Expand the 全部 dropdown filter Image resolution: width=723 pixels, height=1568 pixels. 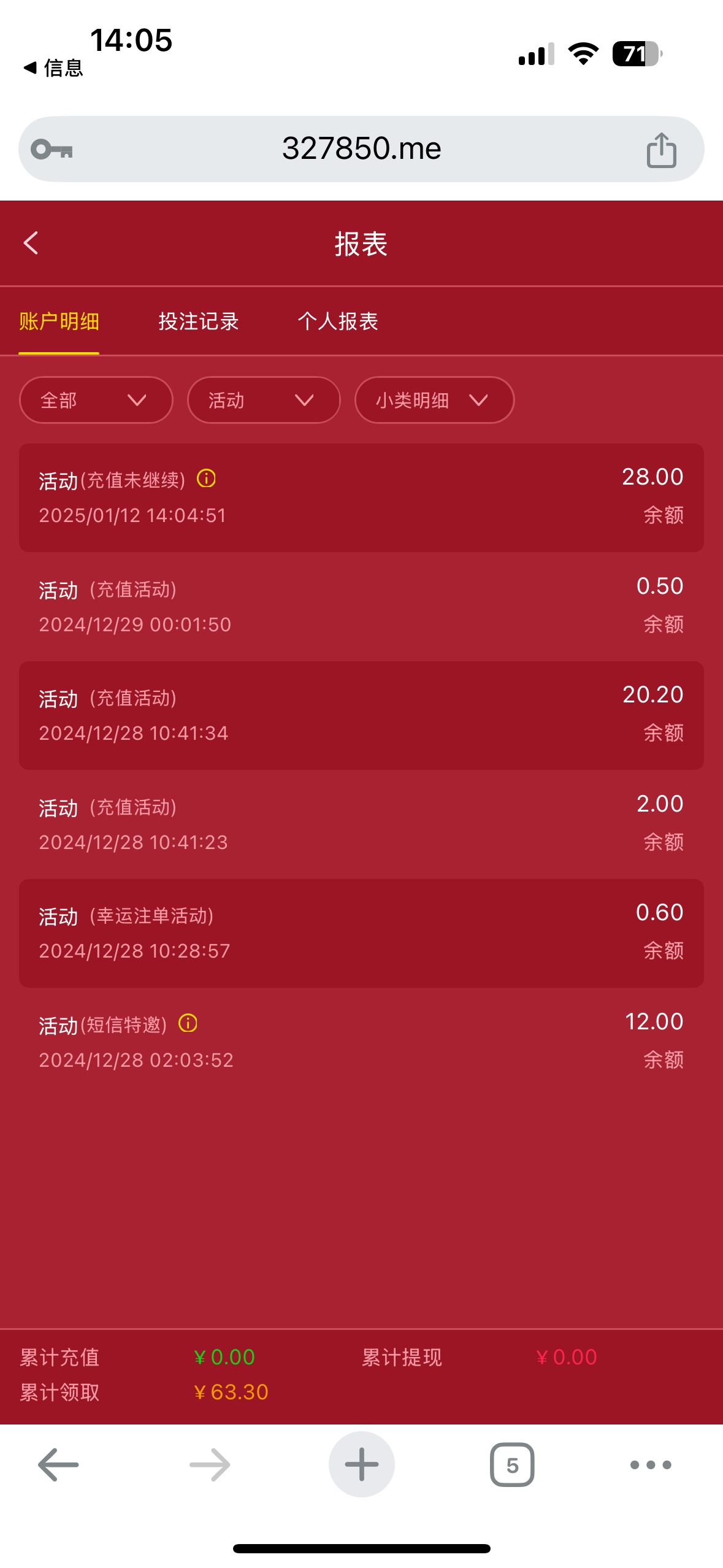pos(96,401)
